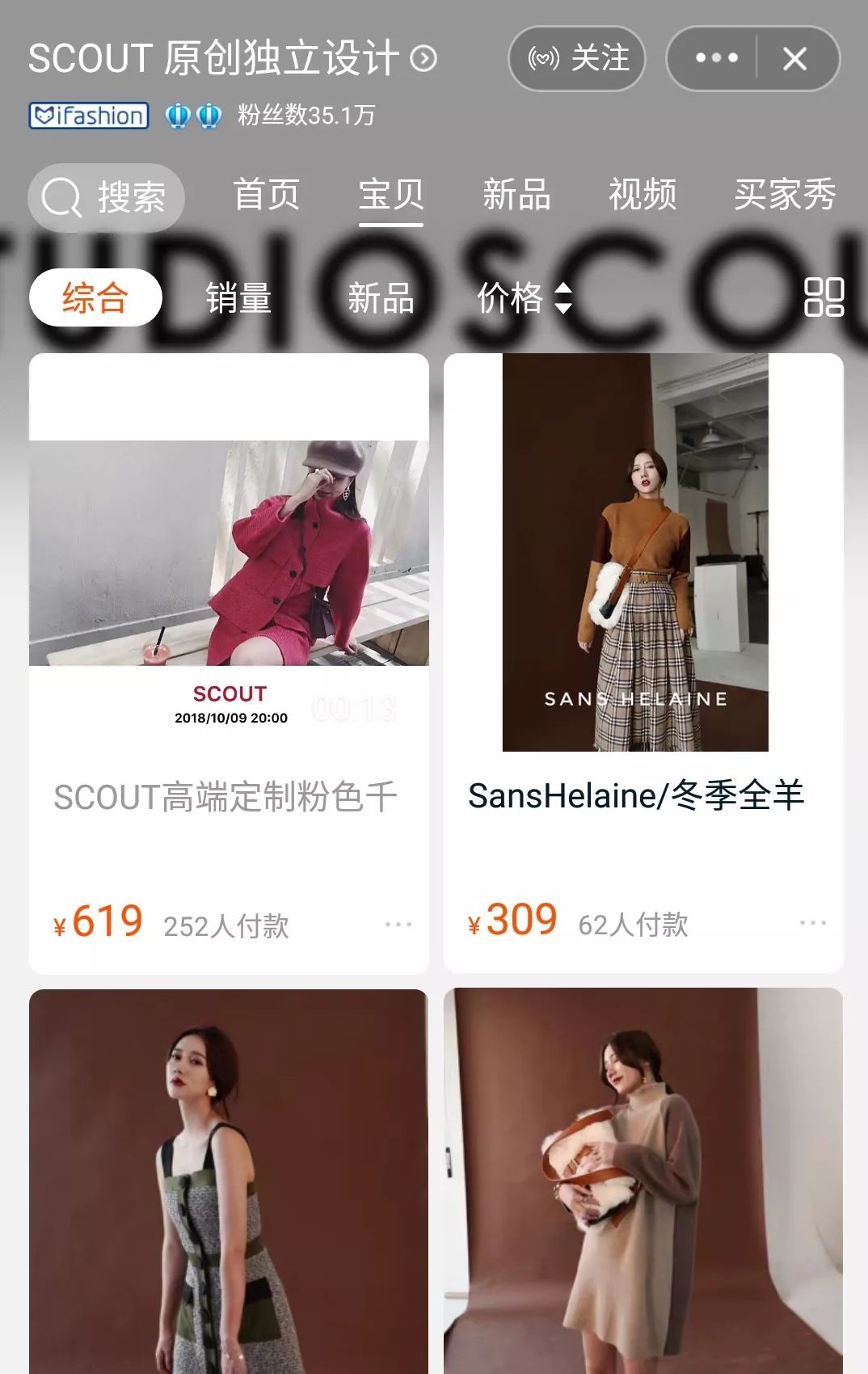Enable the 新品 sort filter

[x=380, y=299]
